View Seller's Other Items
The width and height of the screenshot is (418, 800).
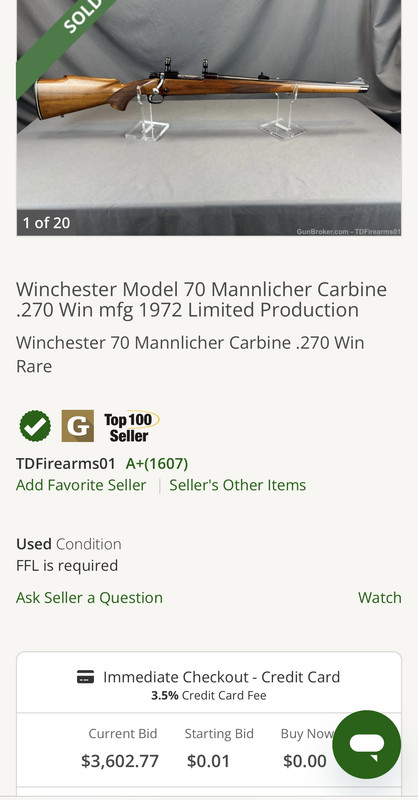coord(238,485)
